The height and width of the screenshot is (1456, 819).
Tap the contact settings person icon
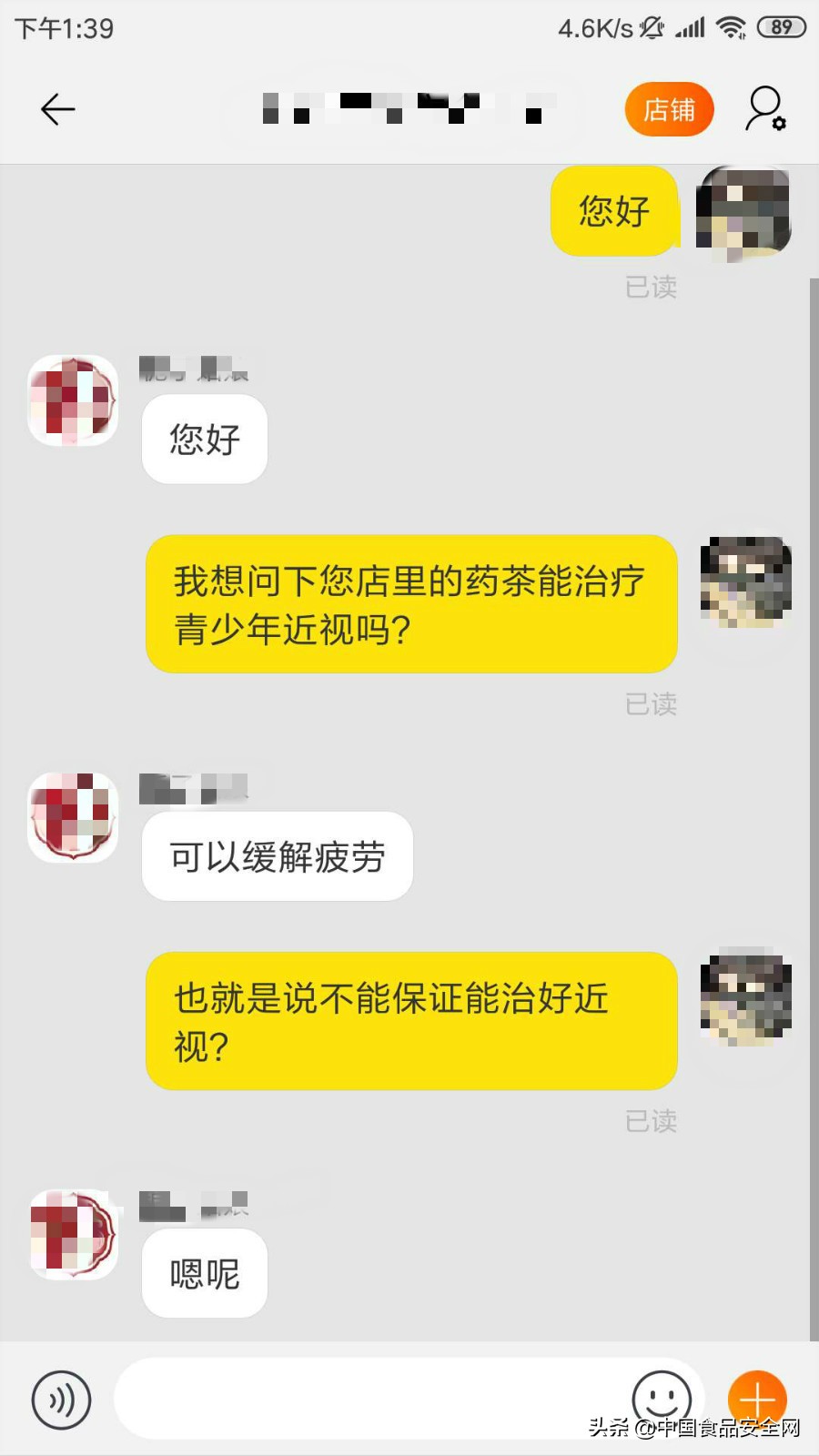[764, 108]
